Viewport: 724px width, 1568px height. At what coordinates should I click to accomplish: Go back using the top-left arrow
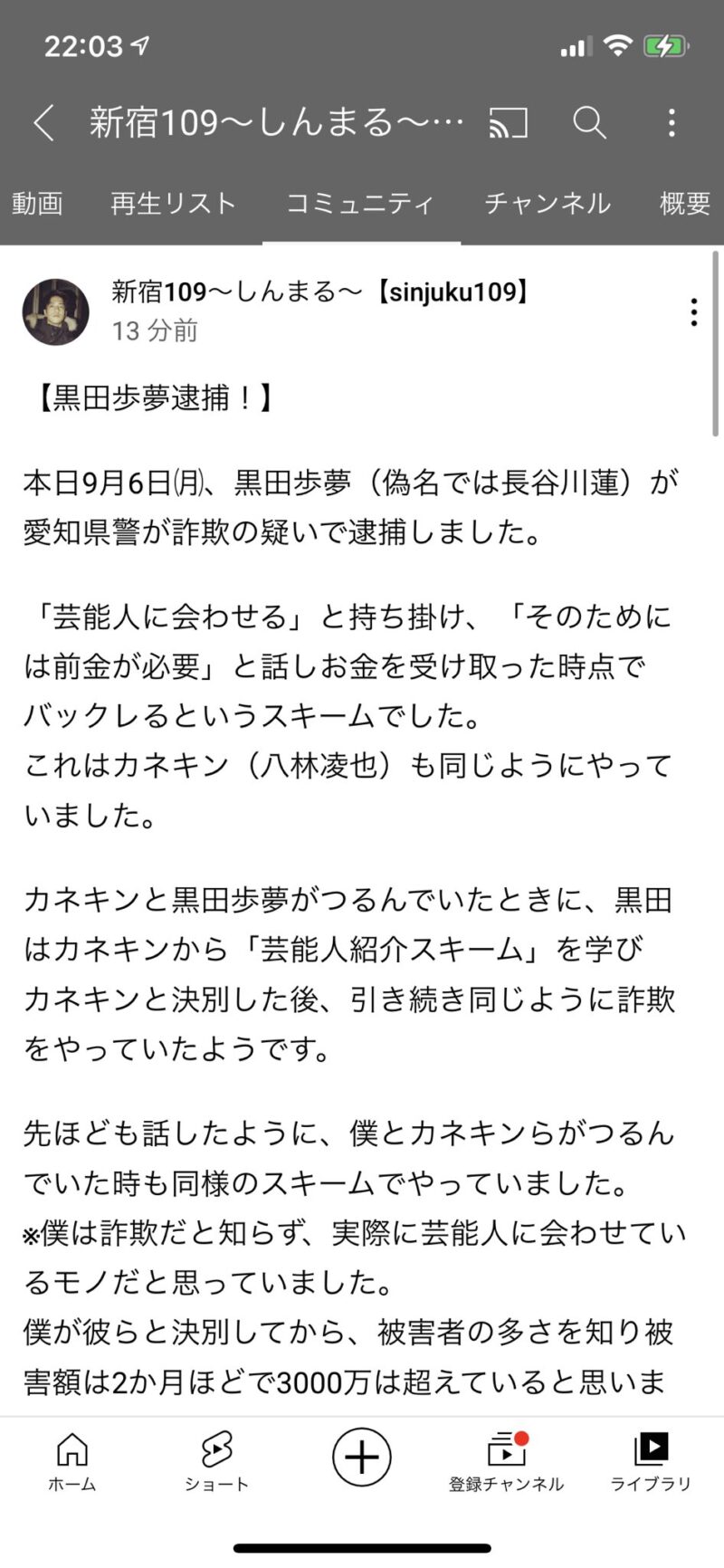43,122
